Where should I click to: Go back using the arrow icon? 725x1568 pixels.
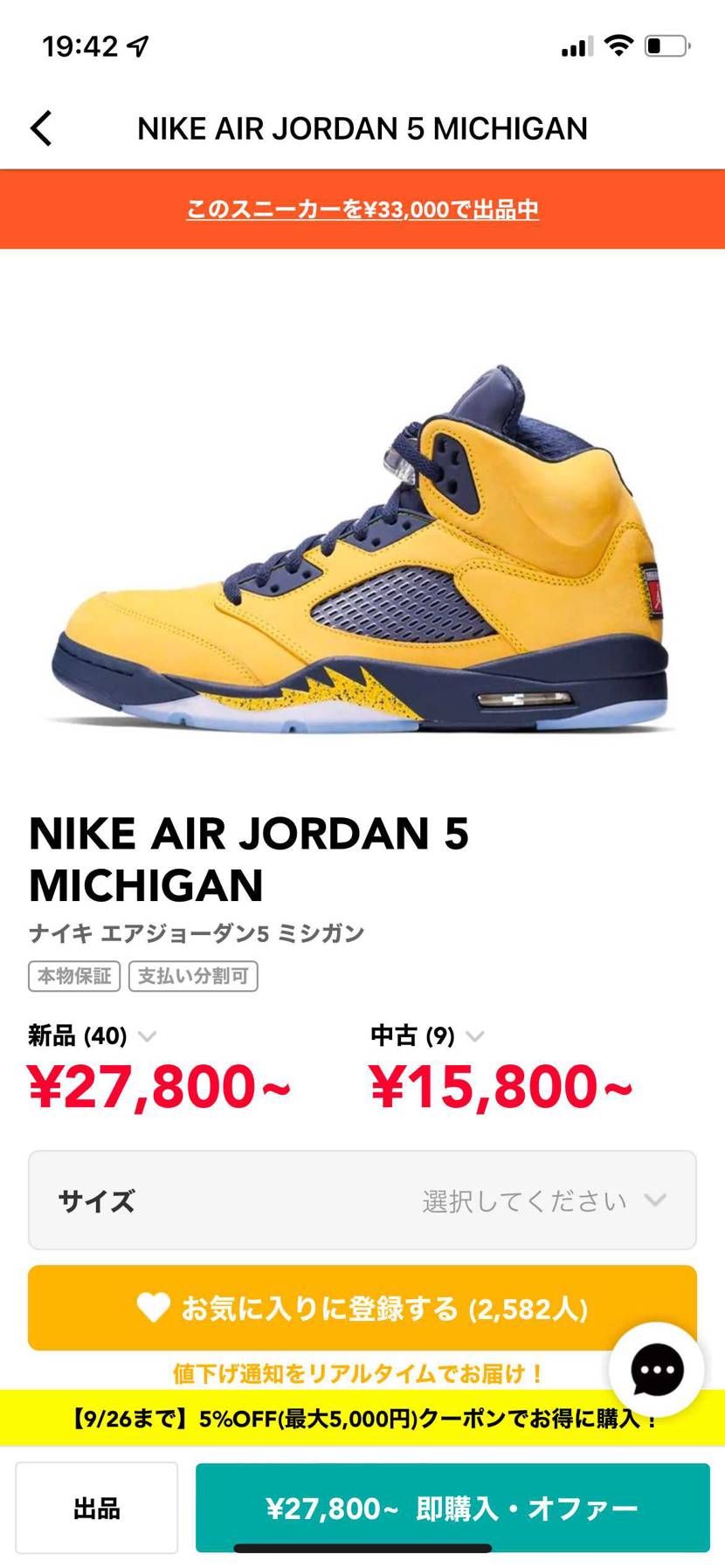[41, 128]
